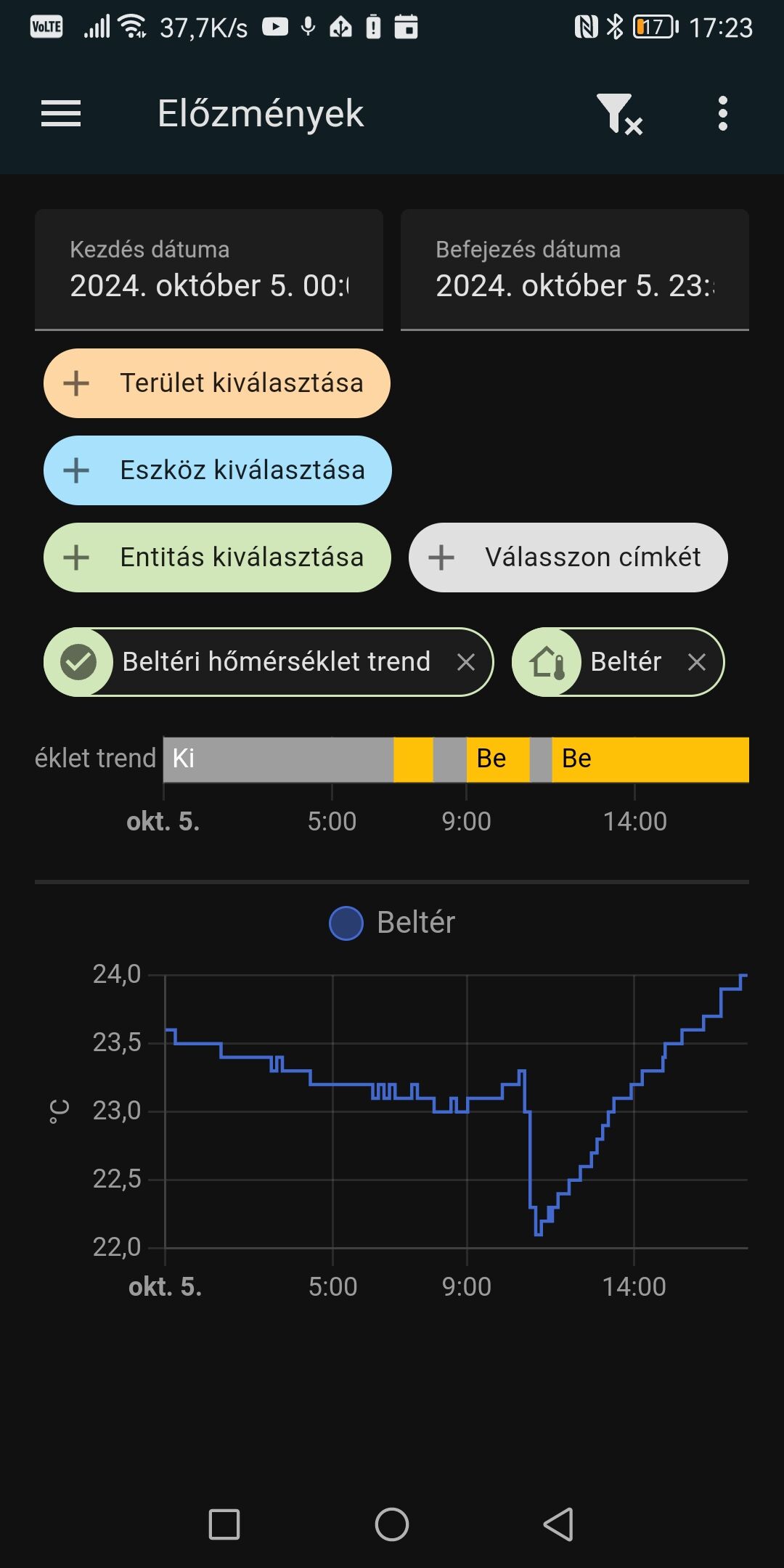Add an entity via Entitás kiválasztása
The width and height of the screenshot is (784, 1568).
(x=217, y=558)
